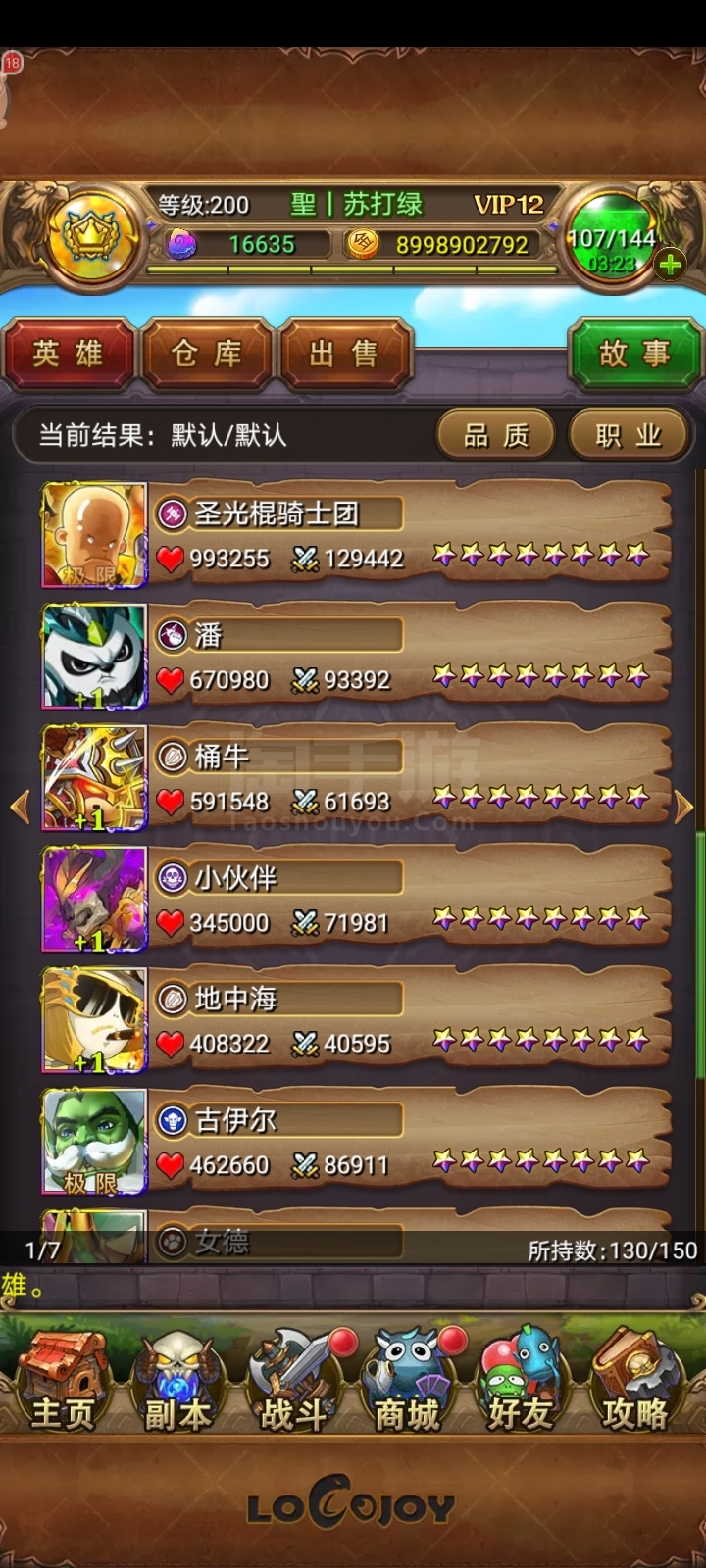Go to next page with right arrow
Screen dimensions: 706x1568
click(x=683, y=807)
